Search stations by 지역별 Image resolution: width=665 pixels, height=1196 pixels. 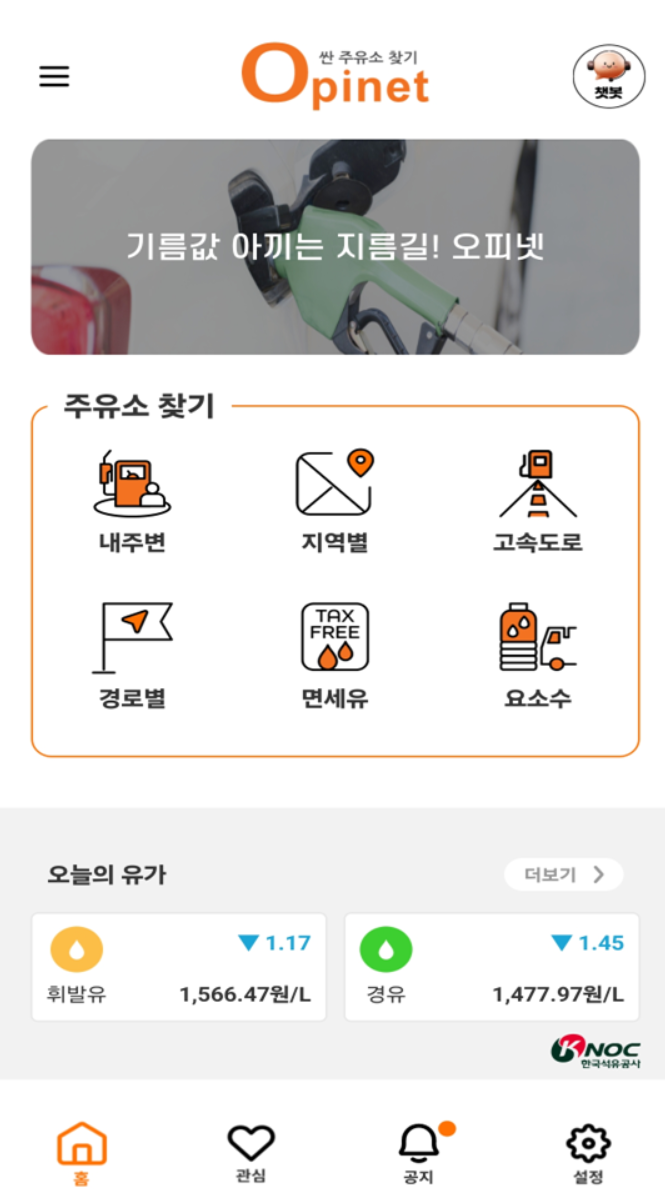[335, 502]
